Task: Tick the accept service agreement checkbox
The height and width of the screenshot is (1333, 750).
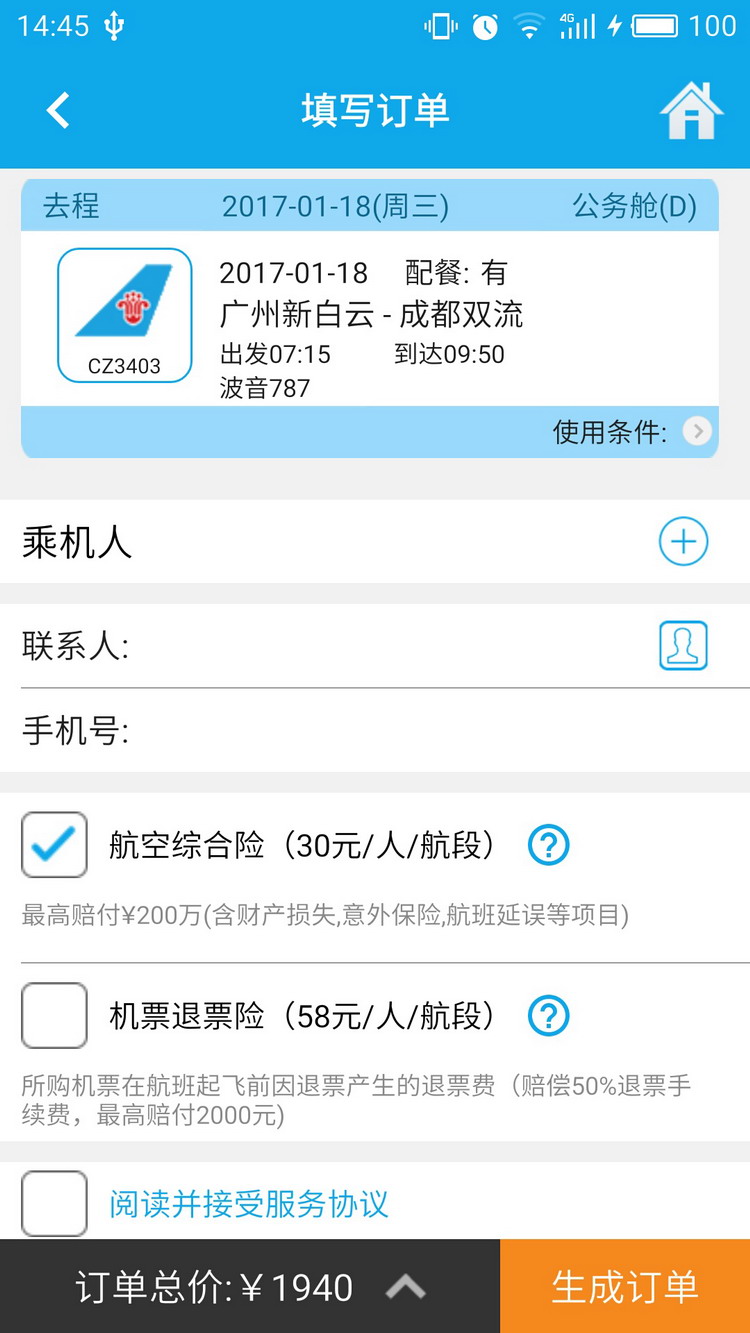Action: point(55,1203)
